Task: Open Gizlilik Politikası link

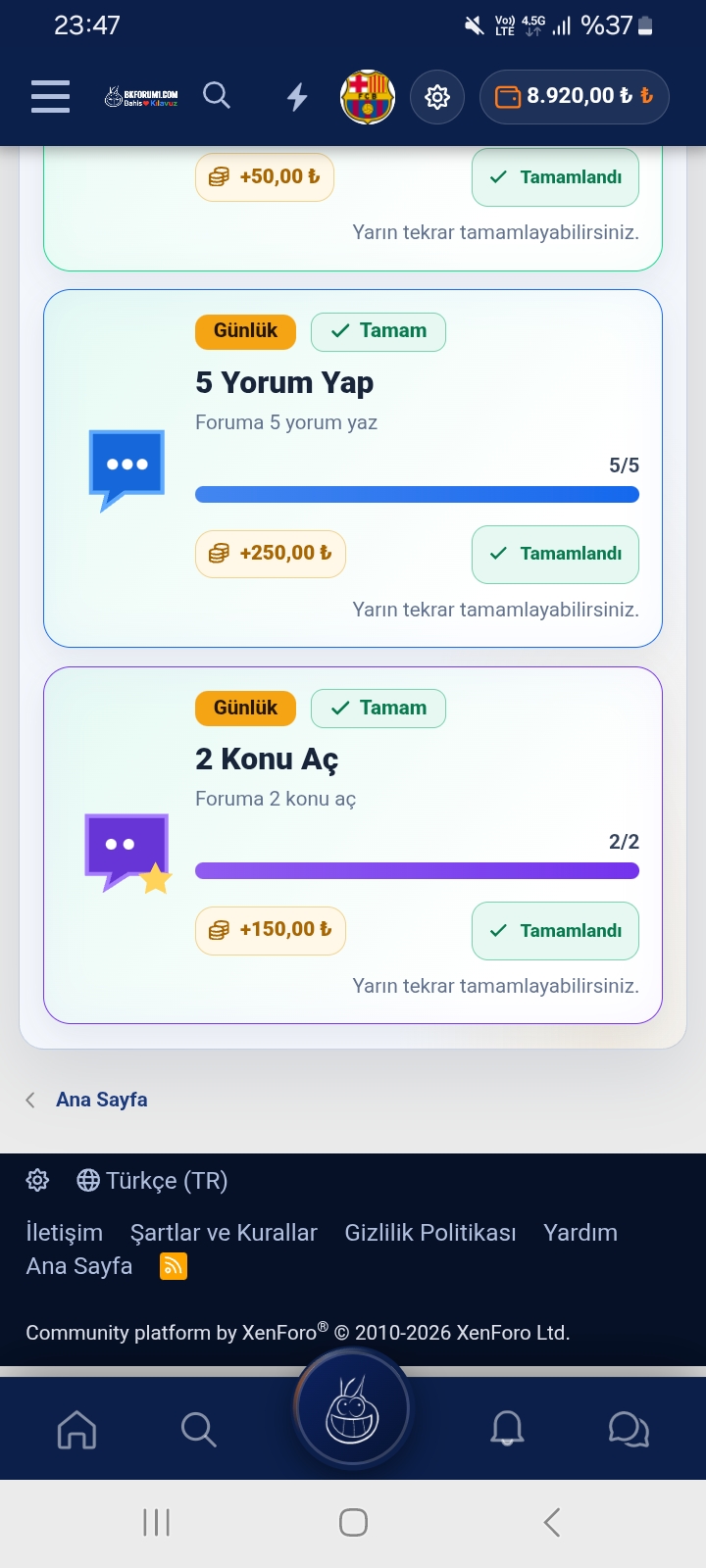Action: pos(430,1233)
